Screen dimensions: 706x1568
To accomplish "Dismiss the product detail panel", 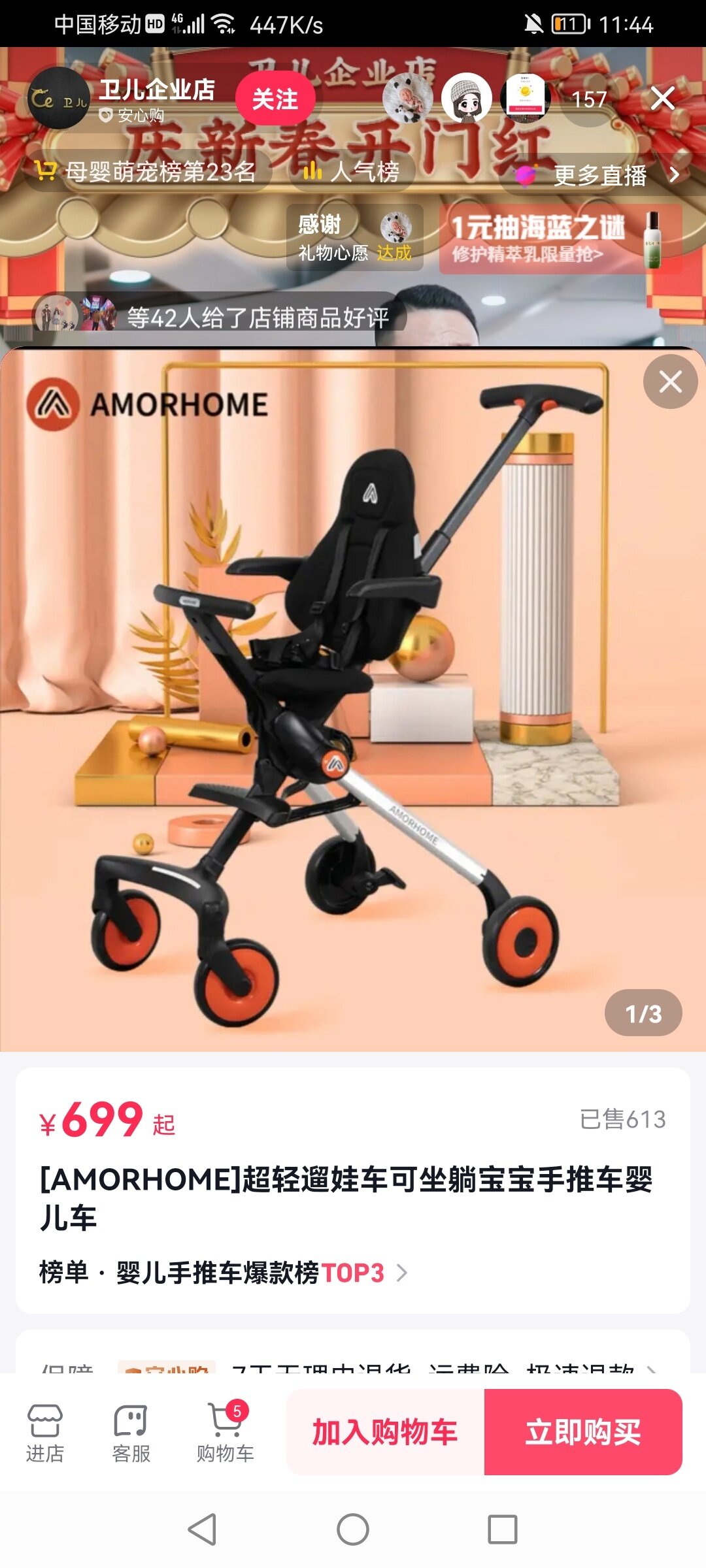I will [670, 382].
